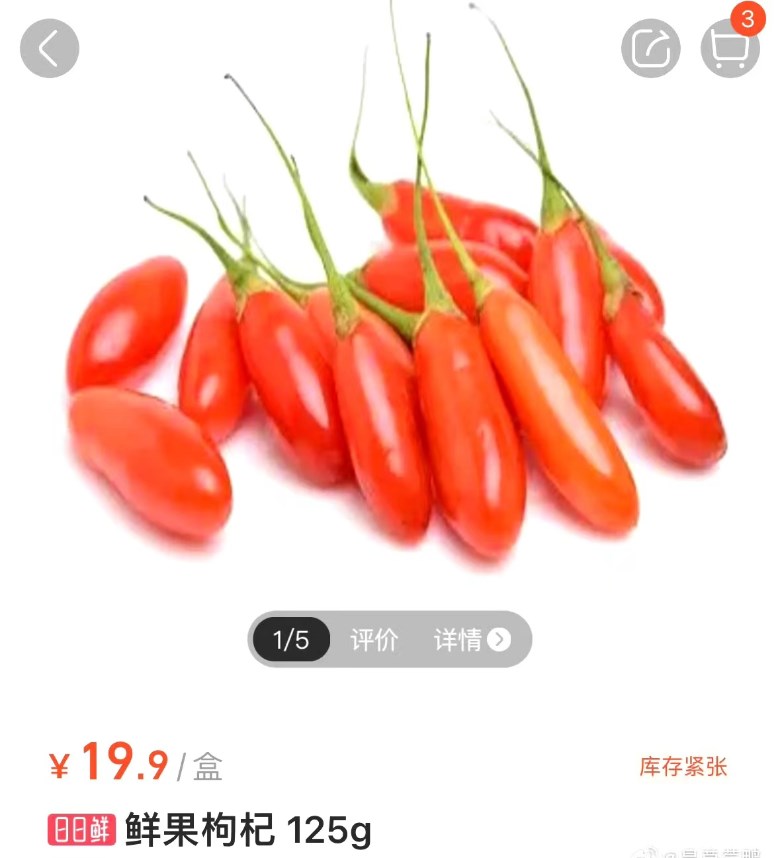
Task: Share this fresh goji berry product
Action: (x=650, y=48)
